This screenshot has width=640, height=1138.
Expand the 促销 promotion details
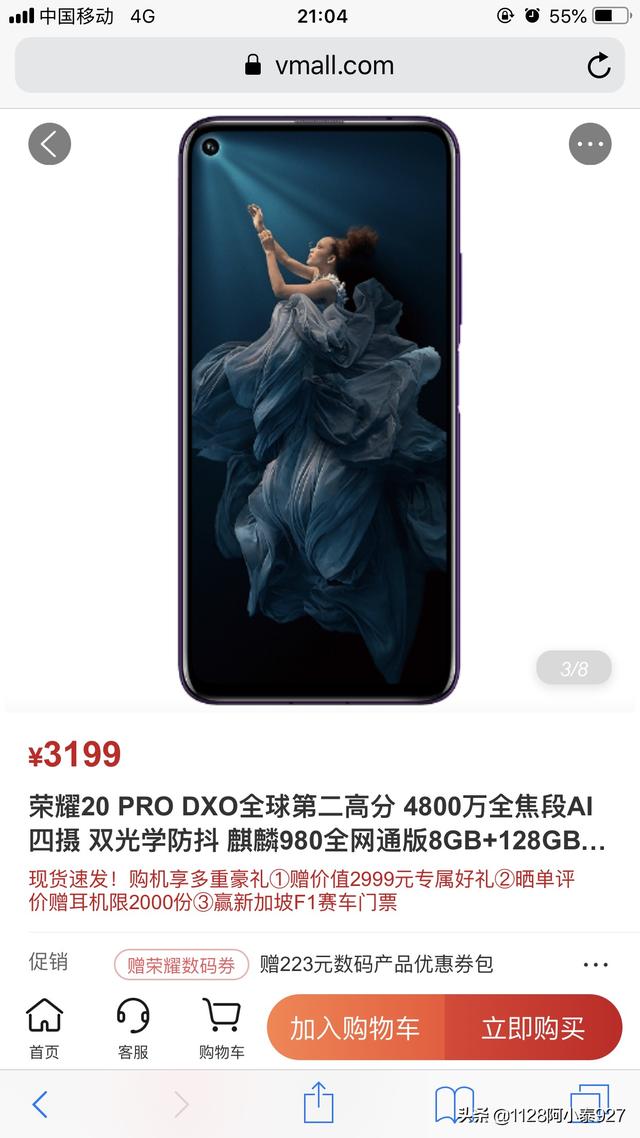point(595,965)
